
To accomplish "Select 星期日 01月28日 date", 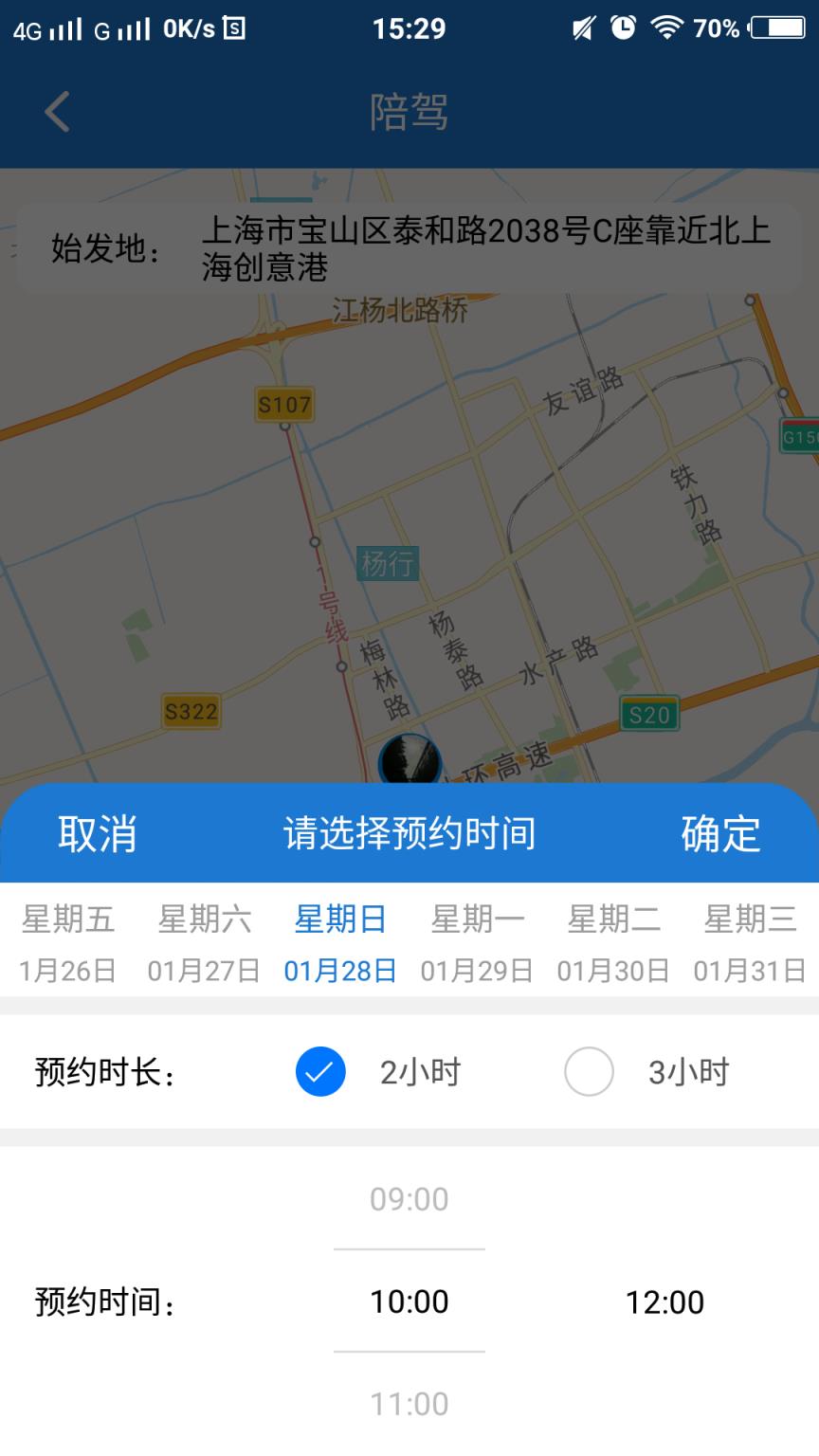I will (x=340, y=943).
